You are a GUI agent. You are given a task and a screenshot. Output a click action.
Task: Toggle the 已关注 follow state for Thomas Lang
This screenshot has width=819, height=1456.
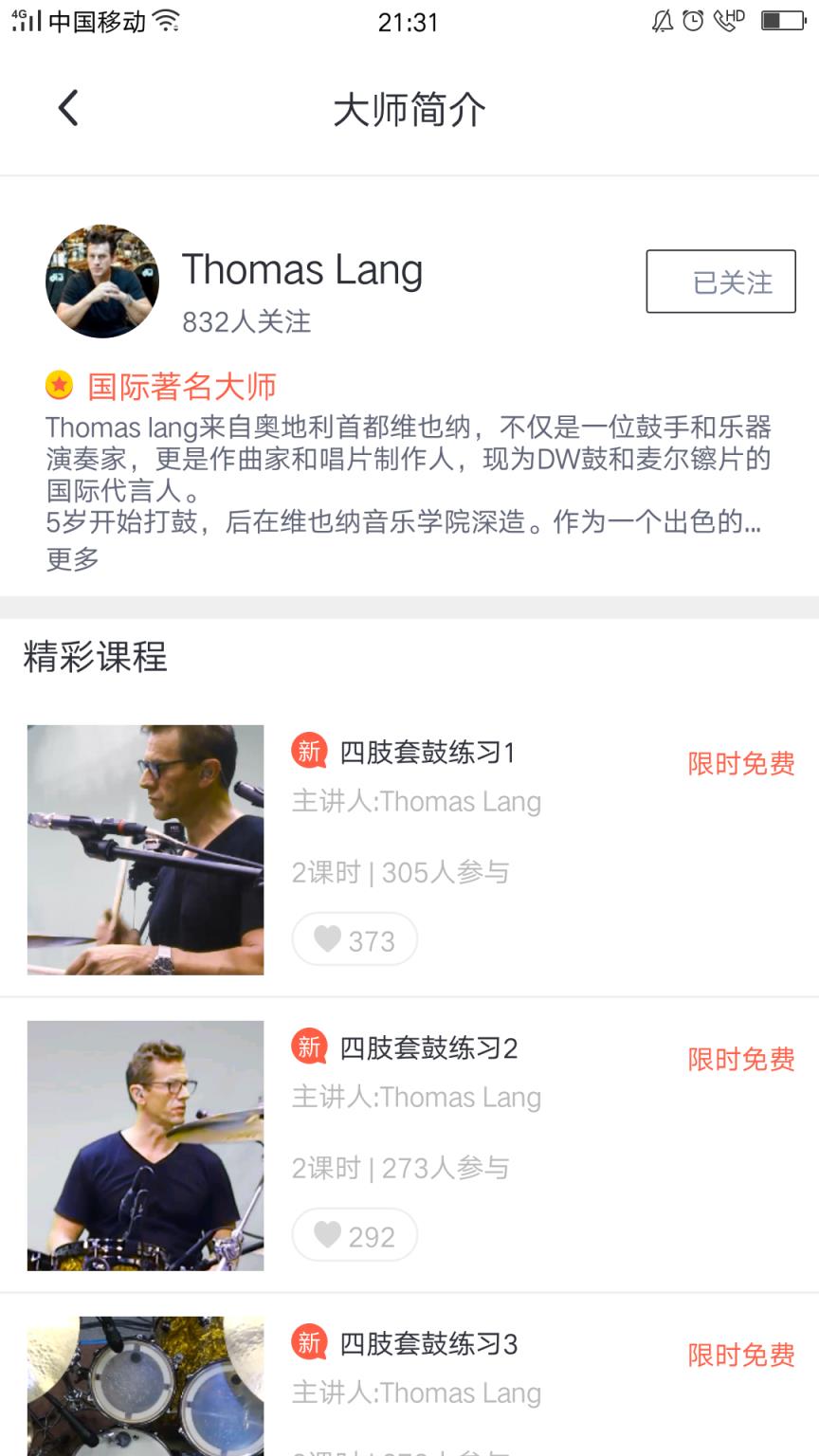(x=720, y=281)
